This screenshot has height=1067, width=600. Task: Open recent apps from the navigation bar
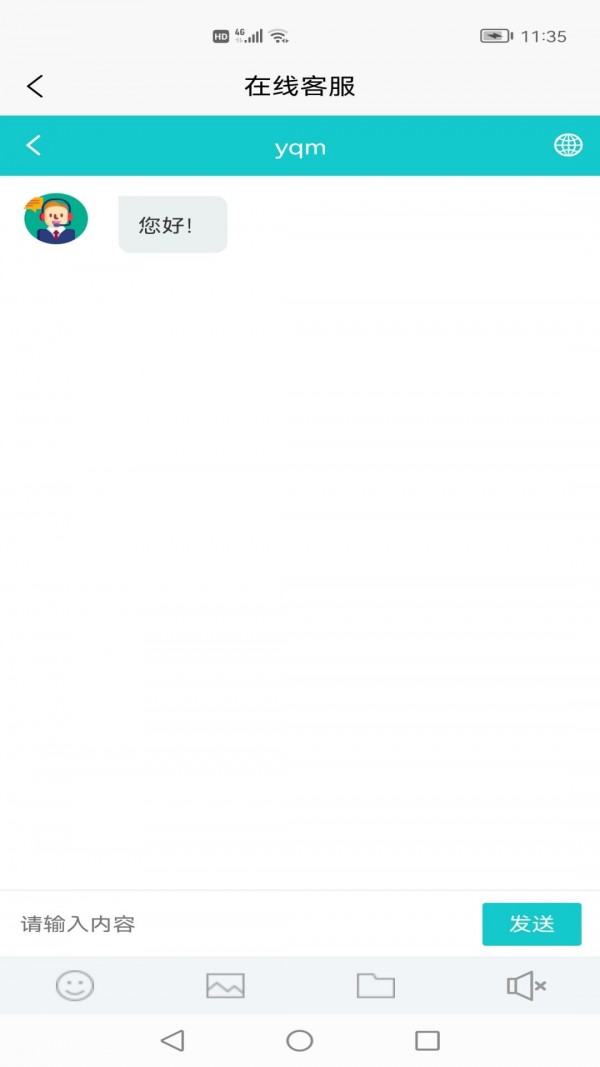click(x=427, y=1041)
